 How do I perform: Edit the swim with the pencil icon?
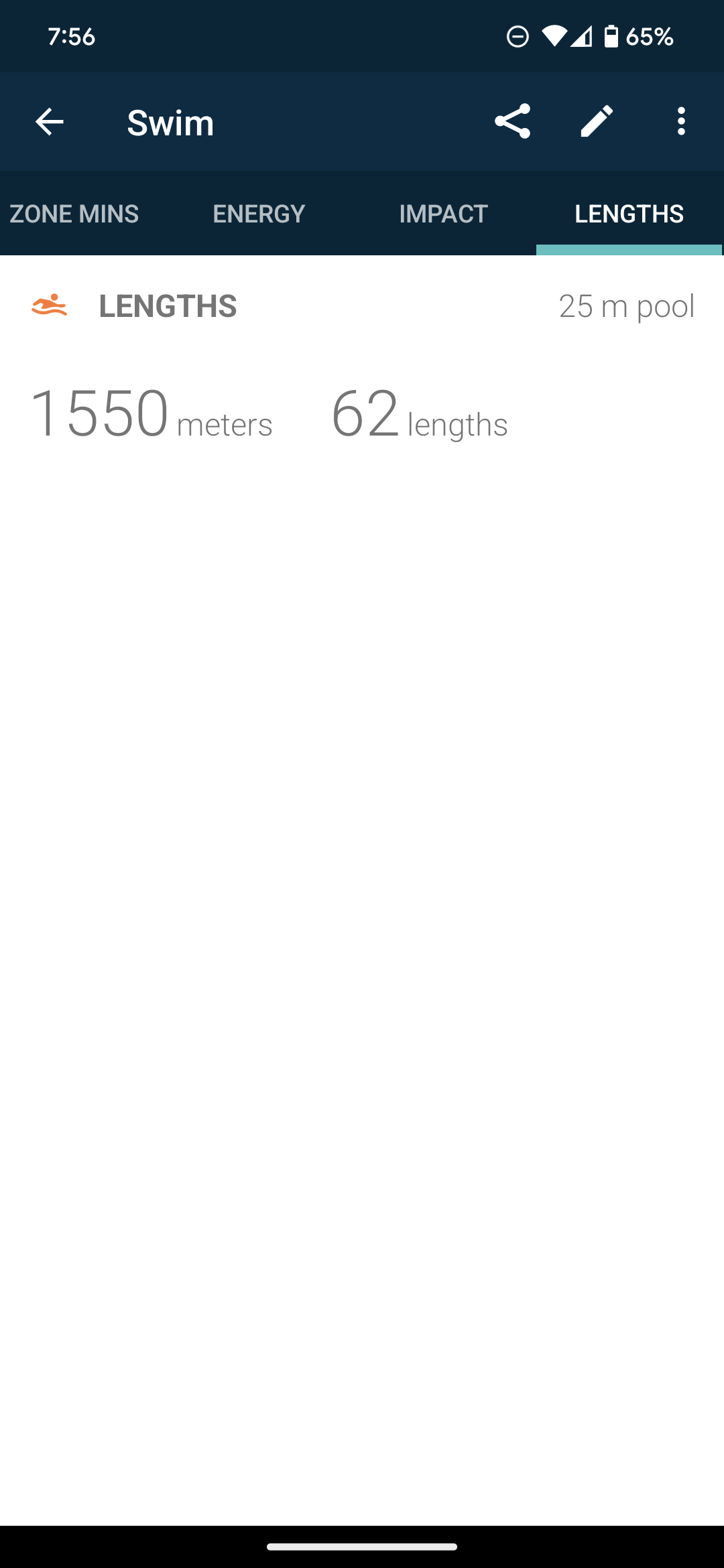pyautogui.click(x=597, y=122)
